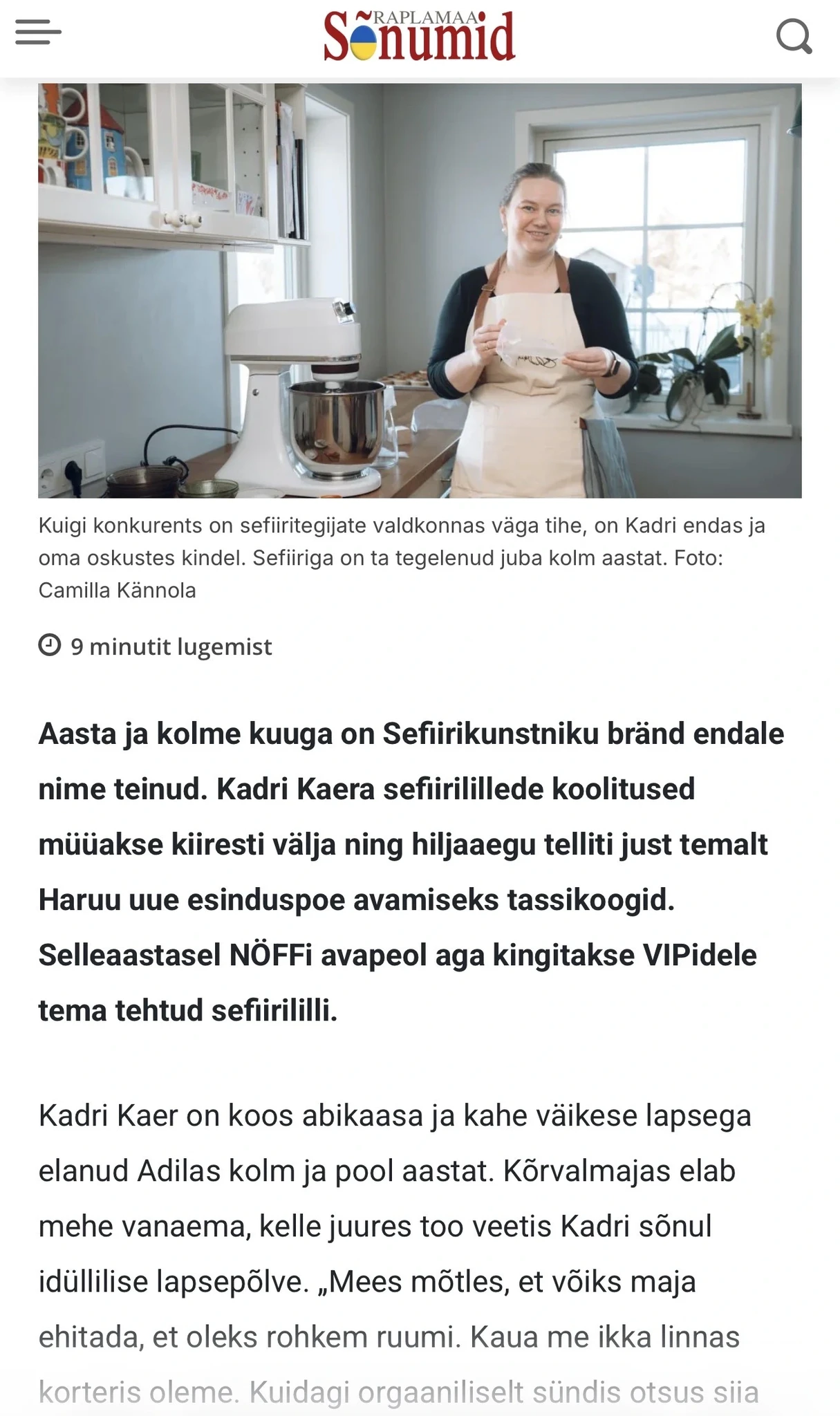Go to Raplamaa Sõnumid home page
This screenshot has height=1416, width=840.
[419, 36]
